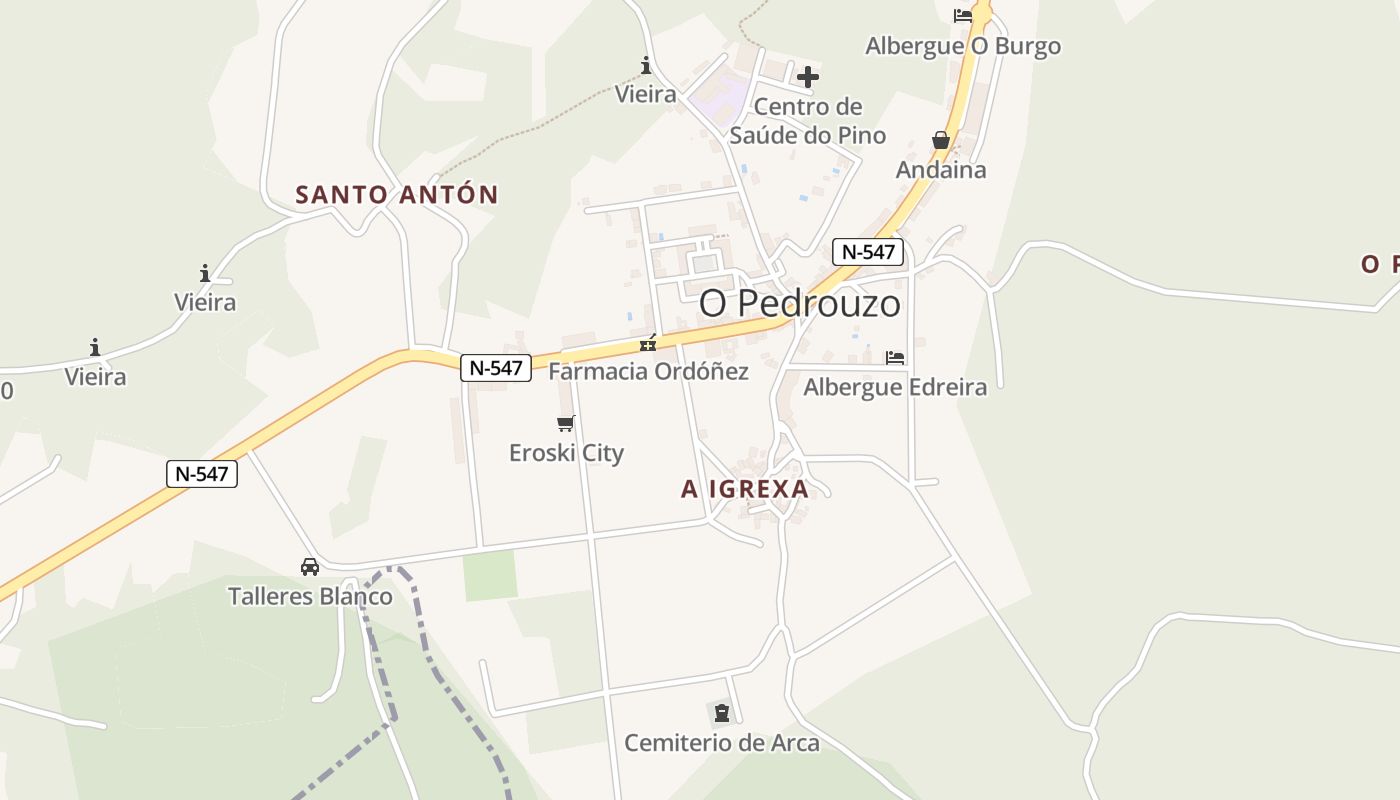Select the Cemiterio de Arca marker
The width and height of the screenshot is (1400, 800).
pyautogui.click(x=722, y=714)
